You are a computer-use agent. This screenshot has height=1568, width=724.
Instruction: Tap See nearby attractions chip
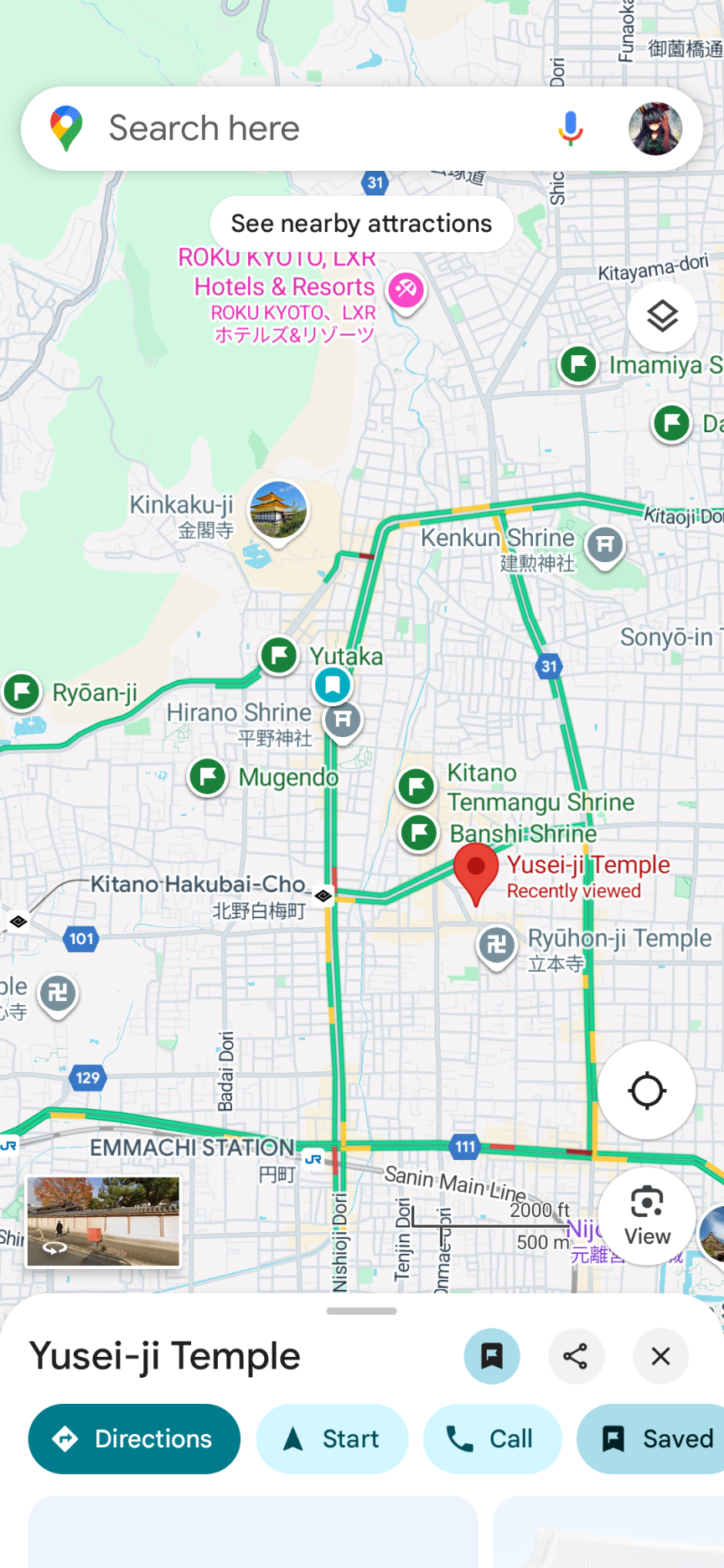(361, 224)
